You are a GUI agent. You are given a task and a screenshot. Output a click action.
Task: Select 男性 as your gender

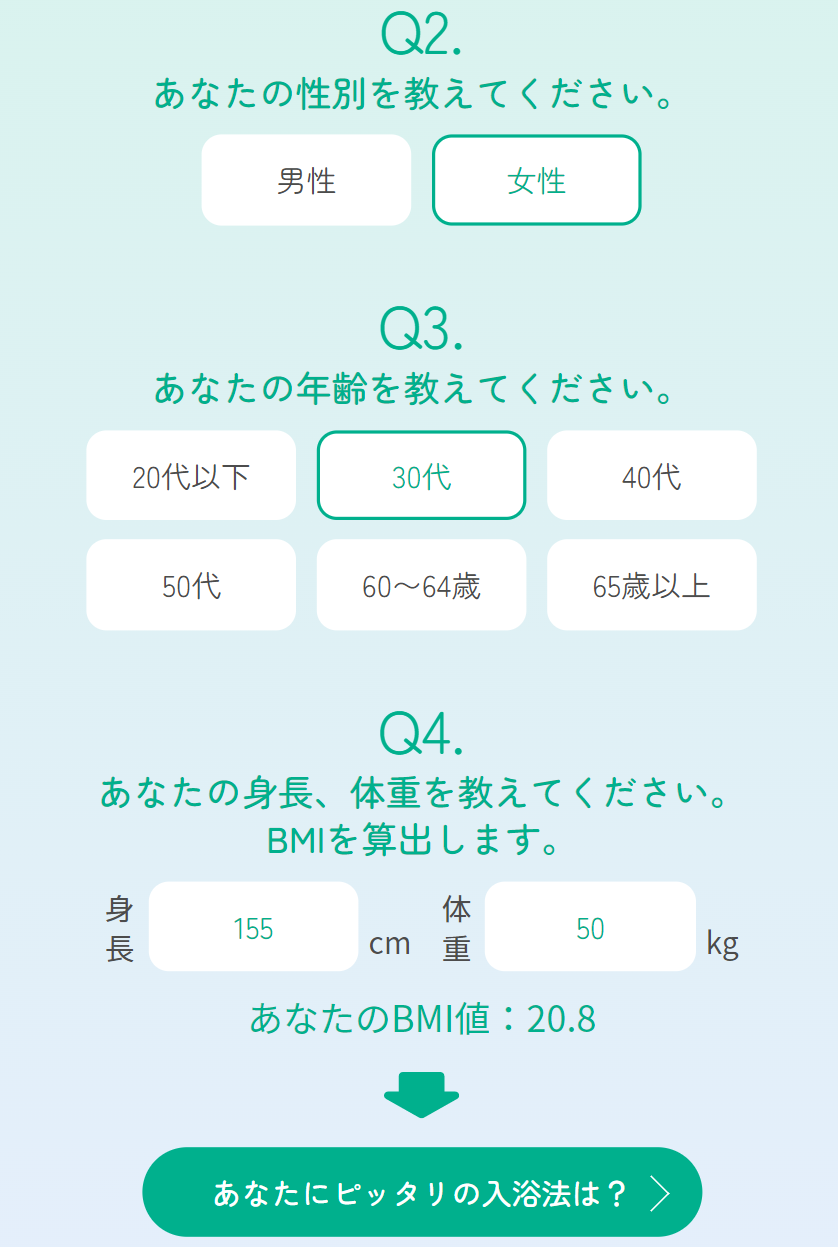tap(306, 180)
